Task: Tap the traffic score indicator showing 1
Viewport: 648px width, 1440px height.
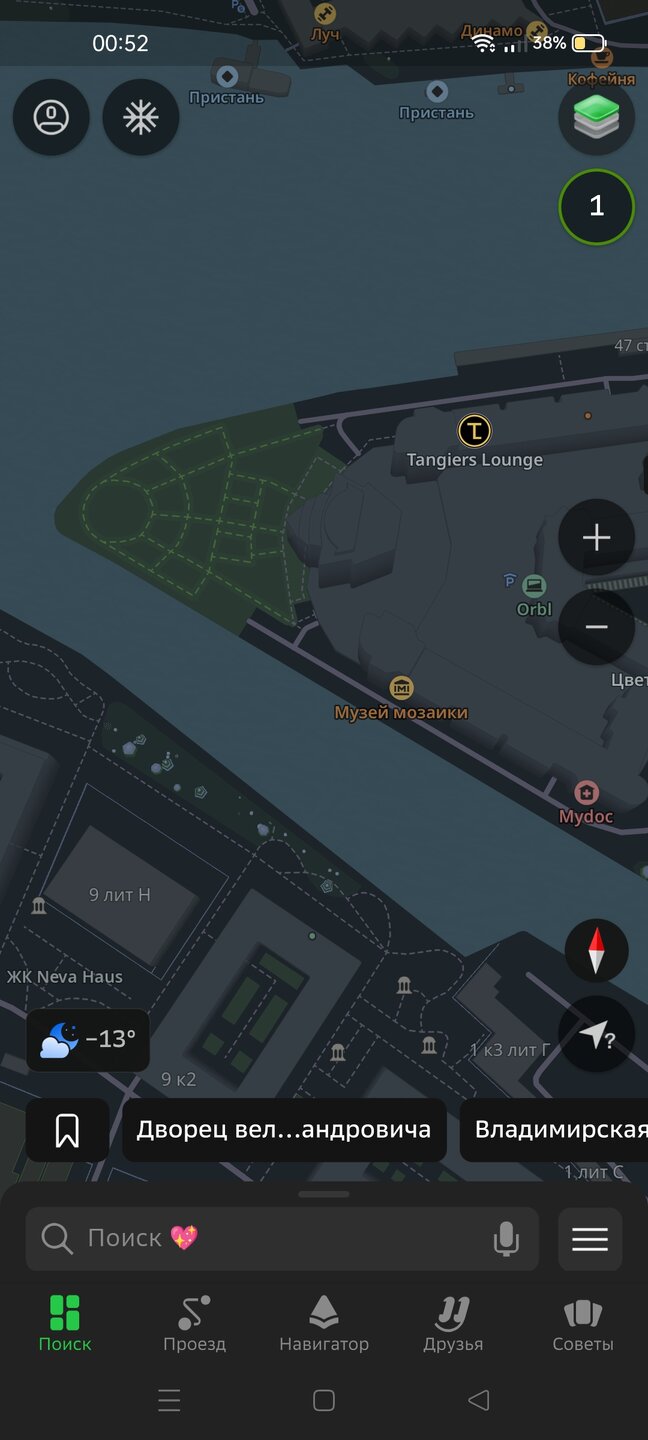Action: click(596, 206)
